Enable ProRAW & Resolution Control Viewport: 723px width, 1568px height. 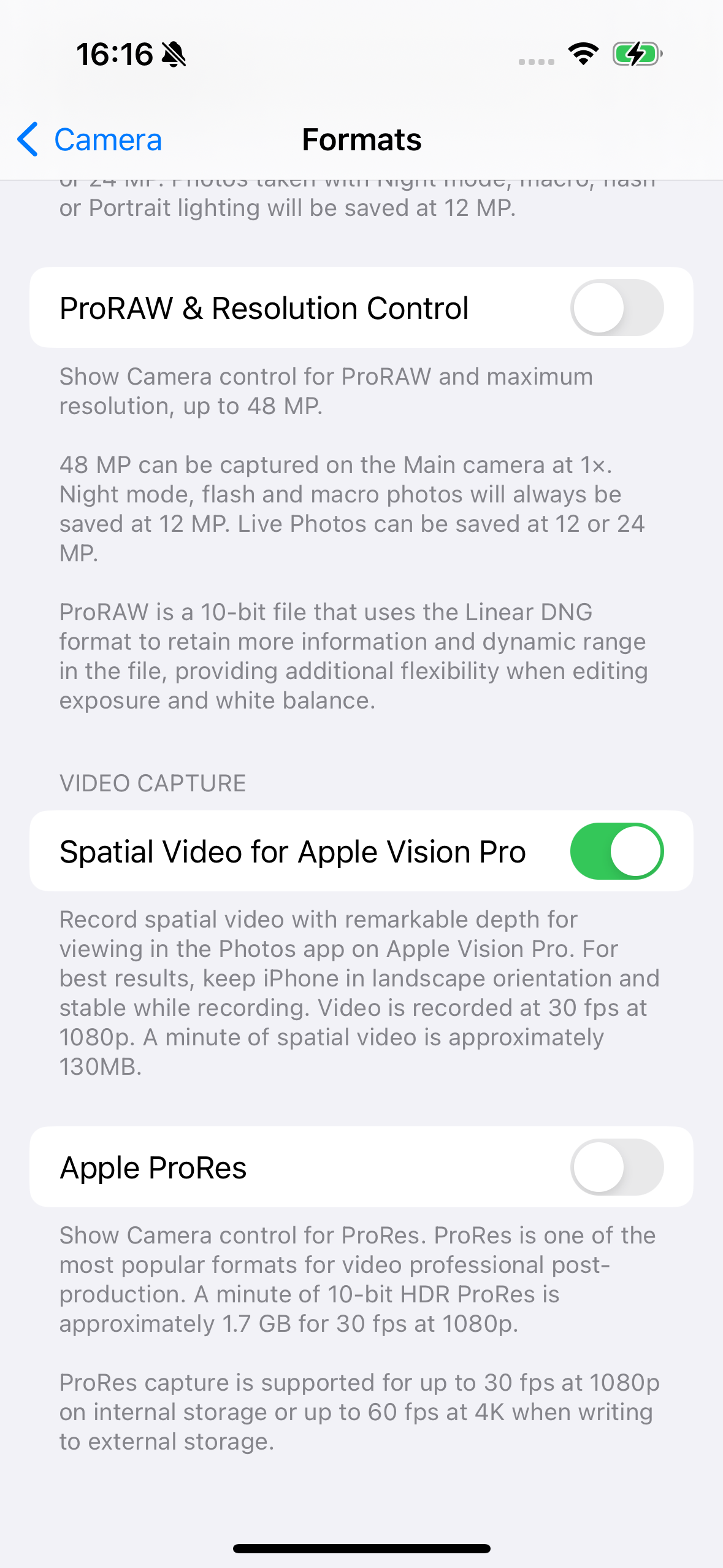[x=617, y=307]
